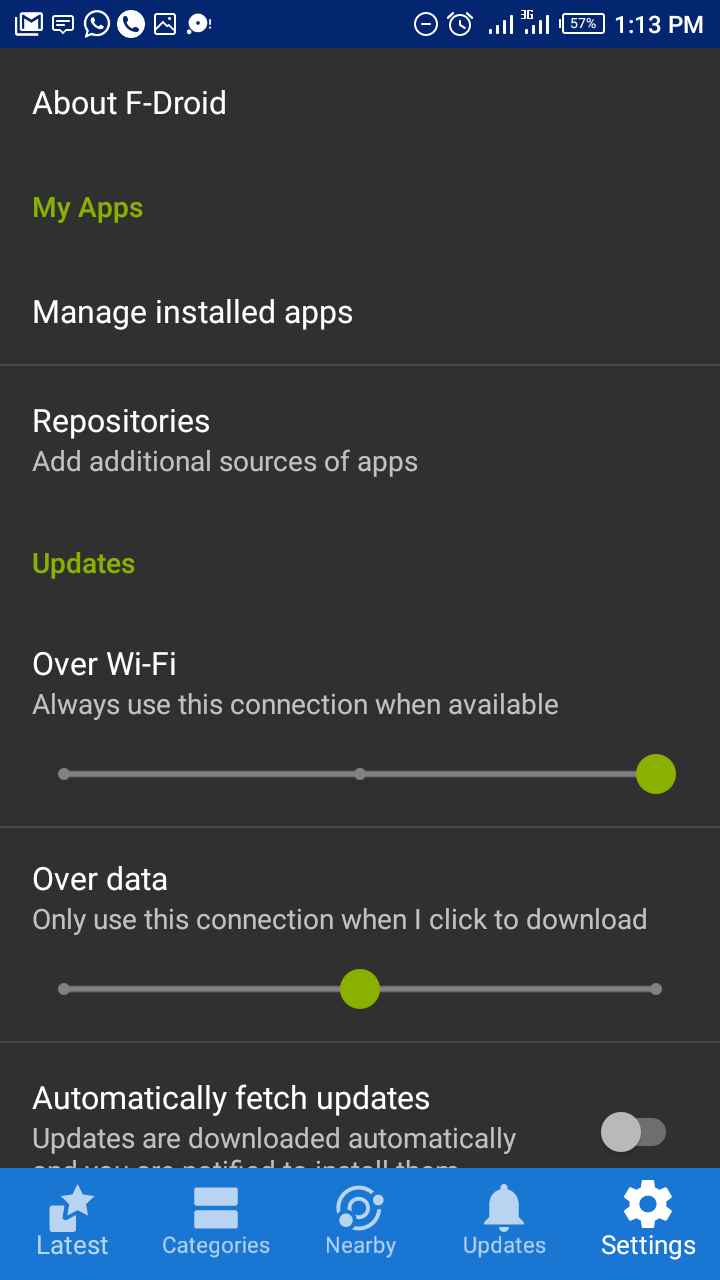
Task: Enable Automatically fetch updates switch
Action: 633,1132
